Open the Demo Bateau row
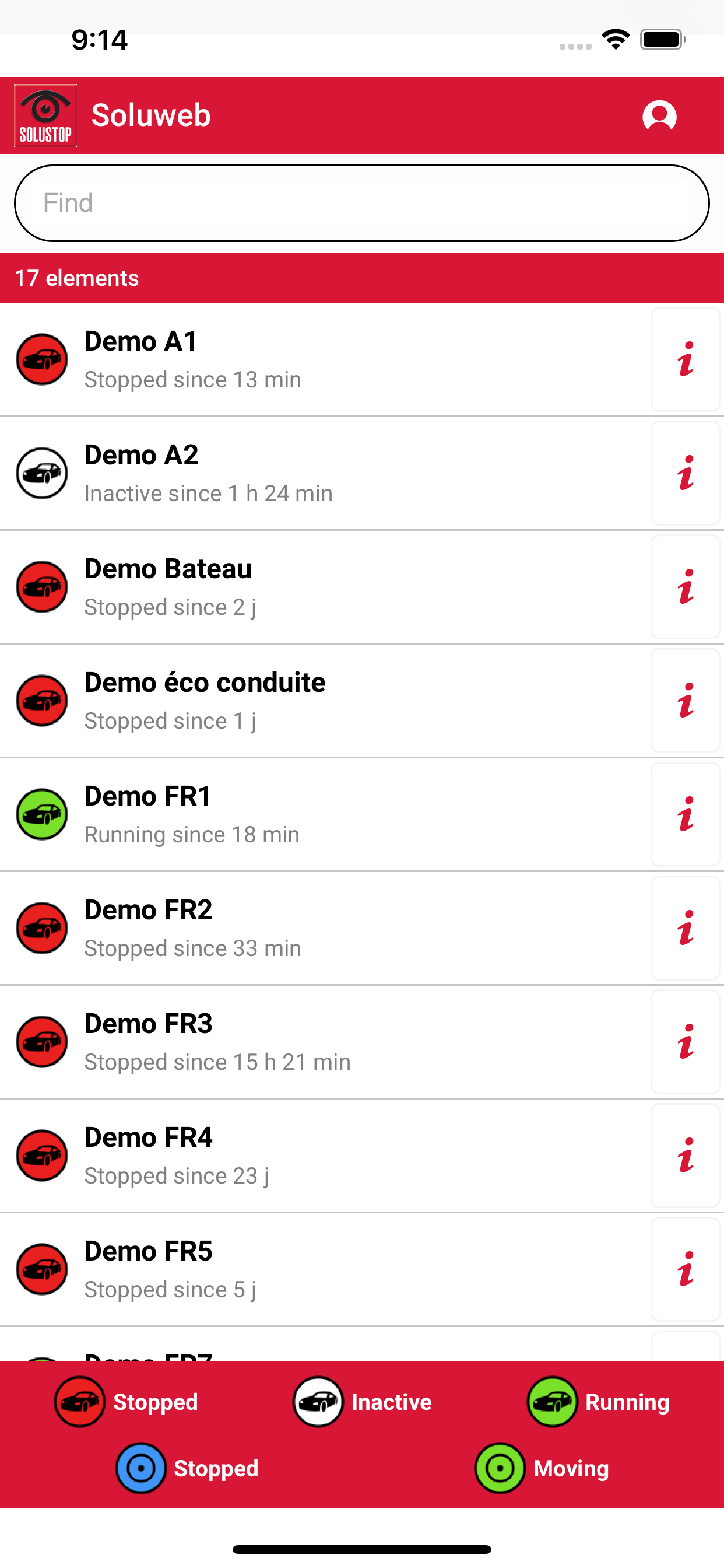Image resolution: width=724 pixels, height=1568 pixels. pyautogui.click(x=325, y=587)
